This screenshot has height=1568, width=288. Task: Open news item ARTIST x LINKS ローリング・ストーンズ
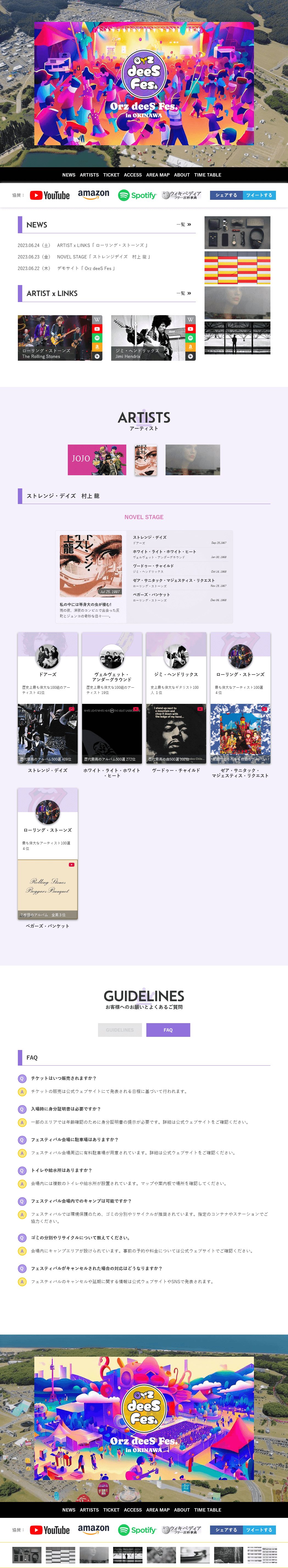[x=102, y=245]
